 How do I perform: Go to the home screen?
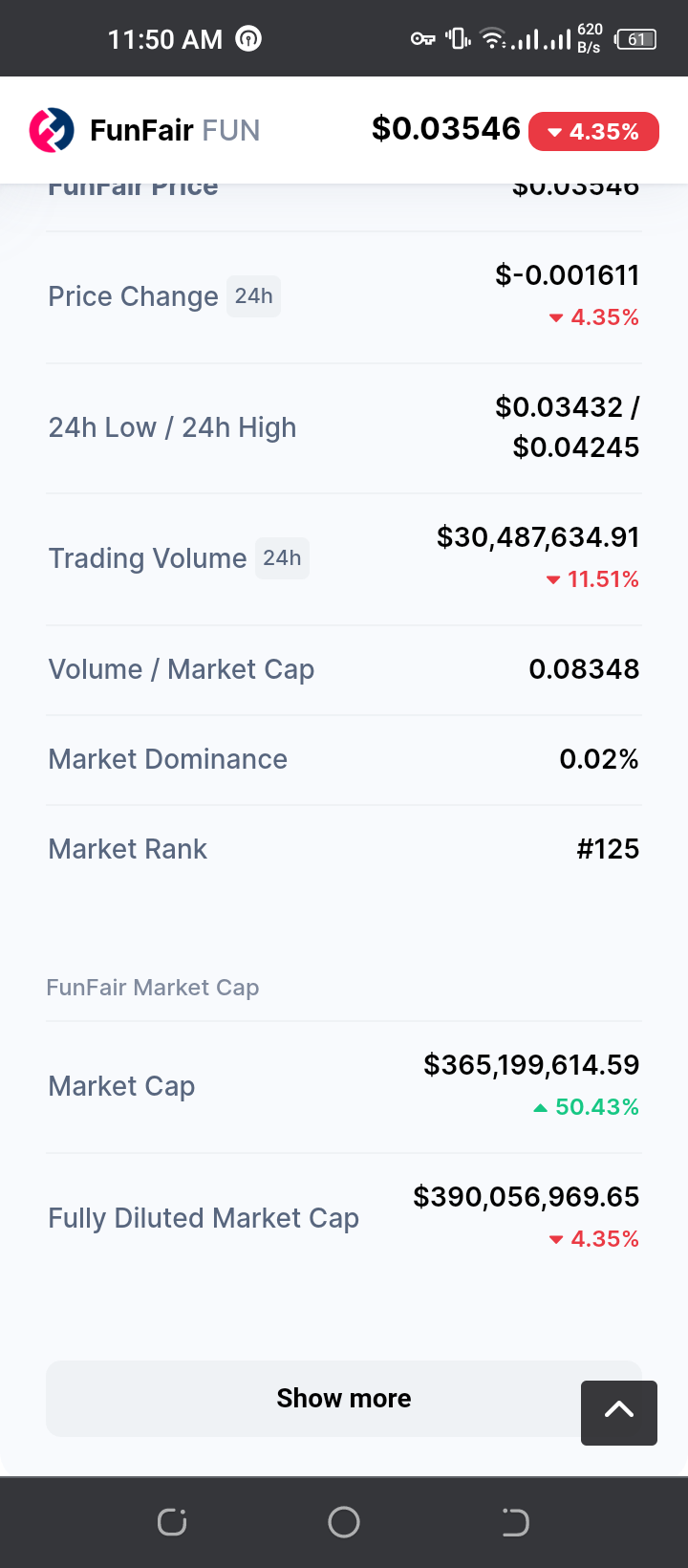[344, 1522]
